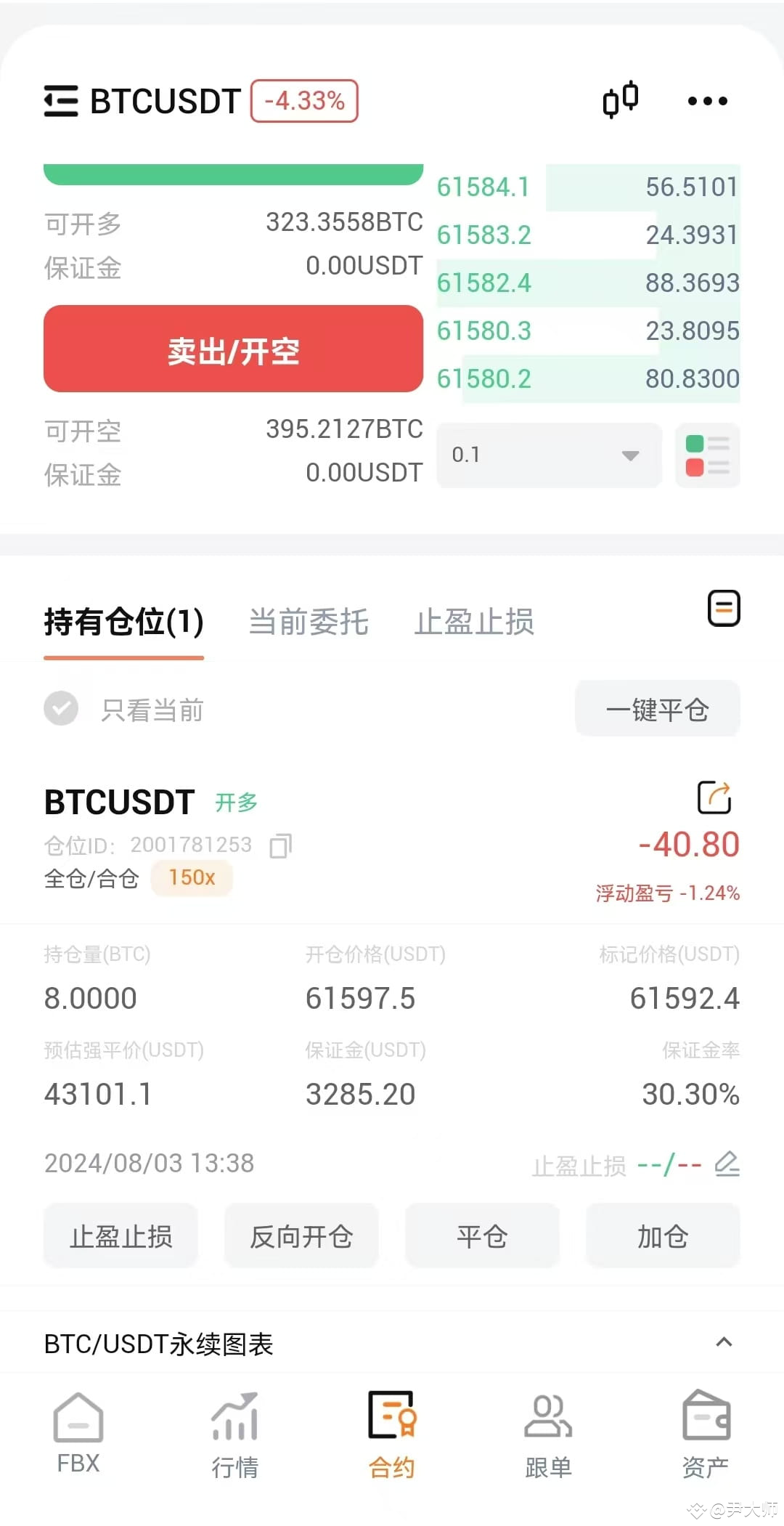Copy the position ID using copy icon
Screen dimensions: 784x1526
point(279,845)
